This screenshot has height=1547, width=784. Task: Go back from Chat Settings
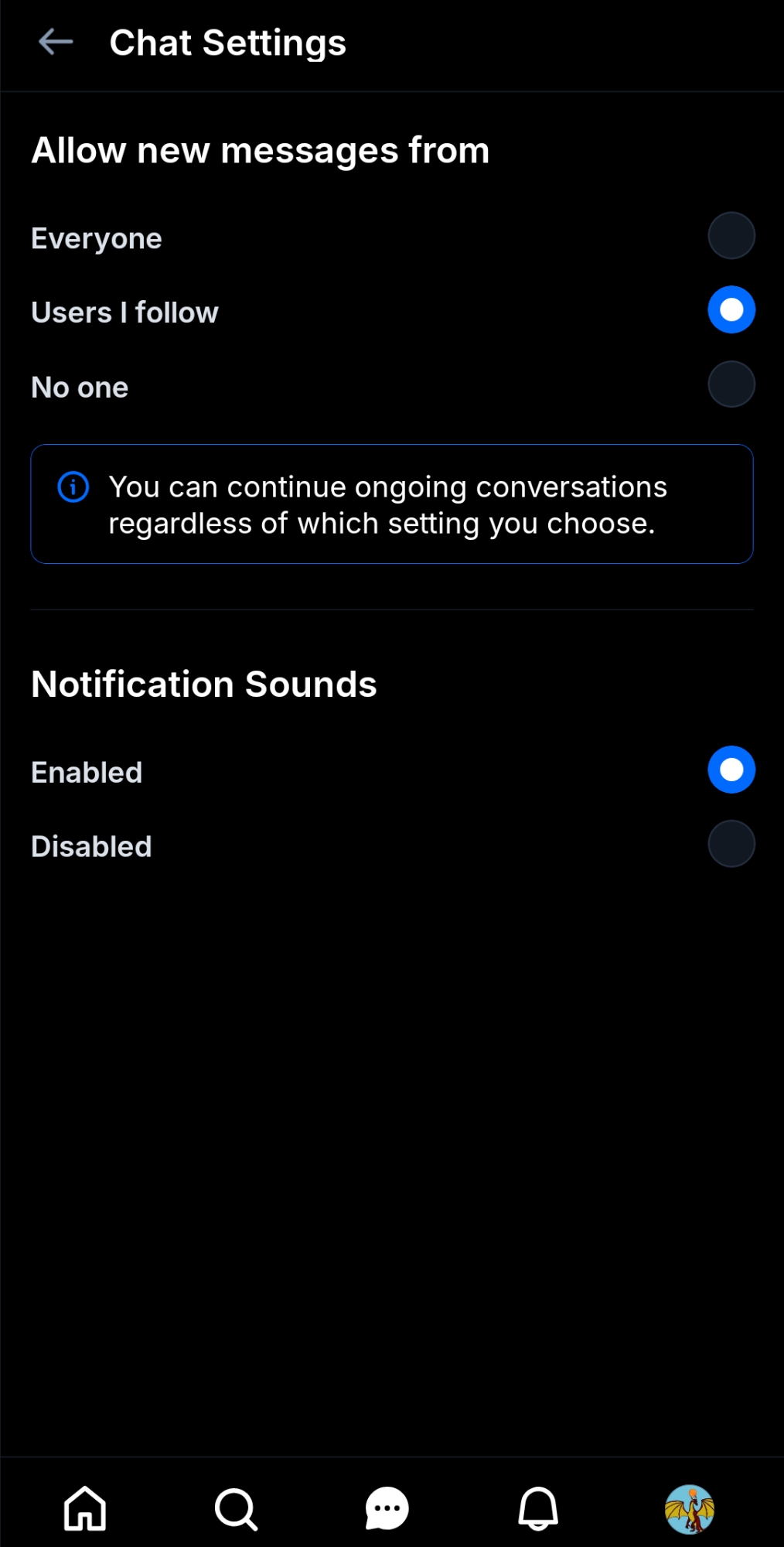[56, 43]
